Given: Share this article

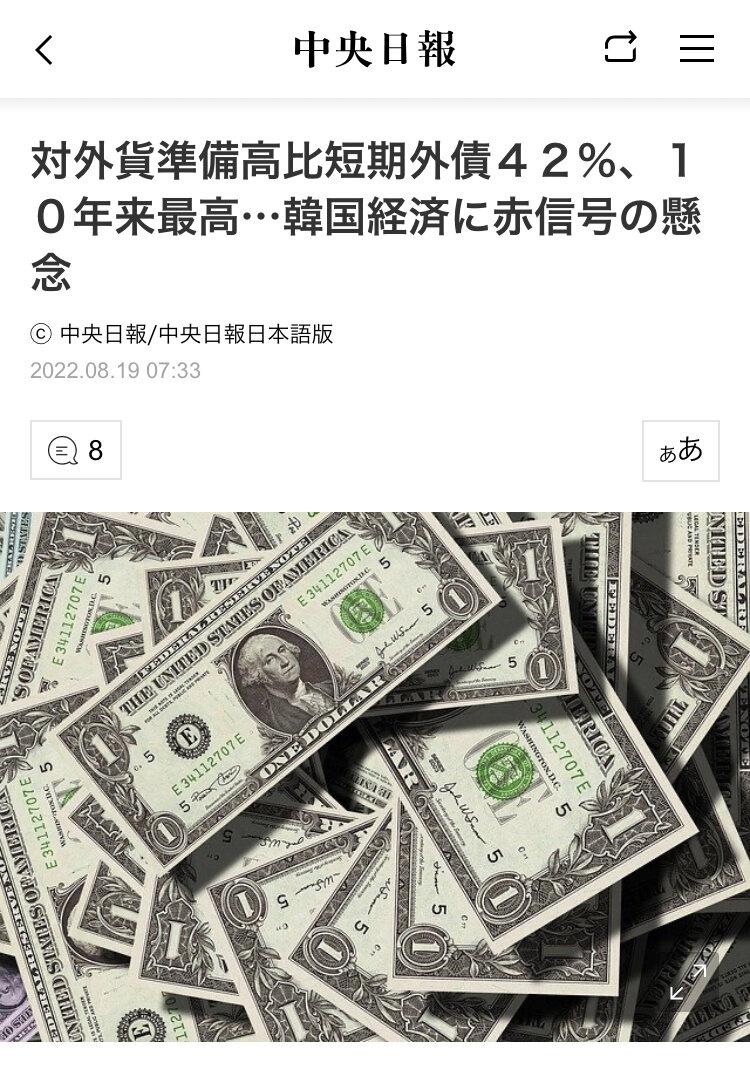Looking at the screenshot, I should [x=620, y=48].
